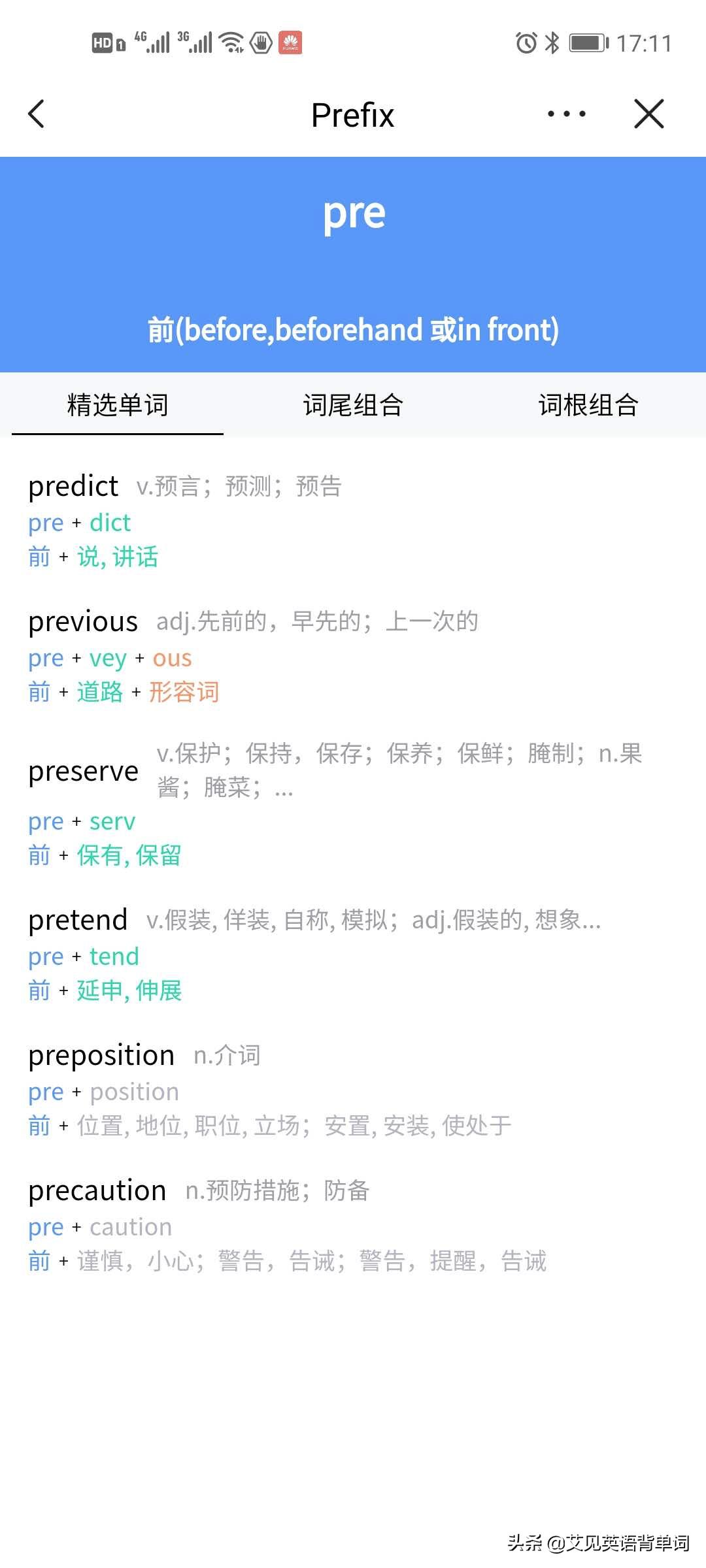Tap the back arrow to return
The width and height of the screenshot is (706, 1568).
click(x=37, y=114)
